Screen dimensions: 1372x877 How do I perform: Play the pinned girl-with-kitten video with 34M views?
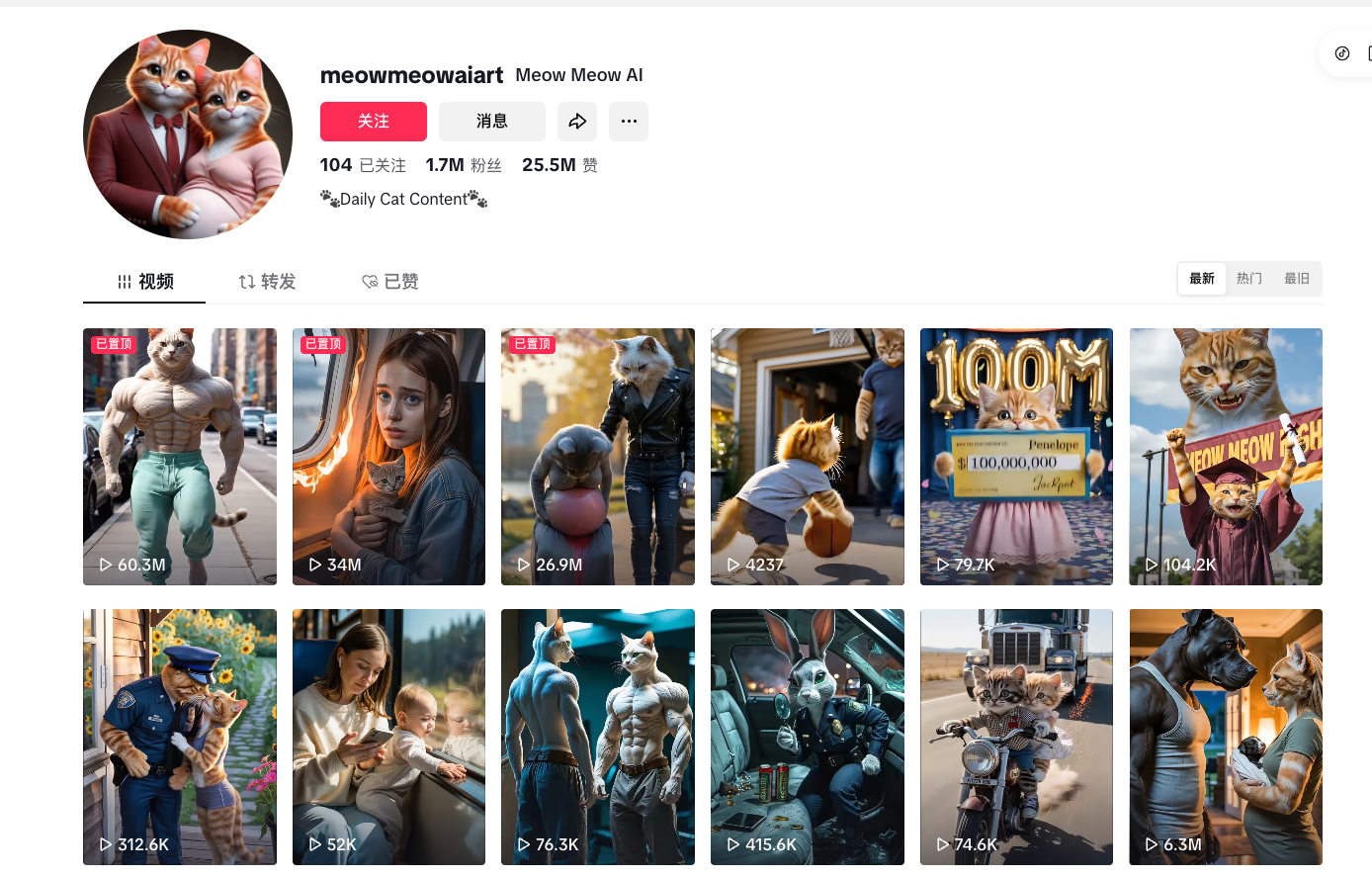[x=388, y=456]
